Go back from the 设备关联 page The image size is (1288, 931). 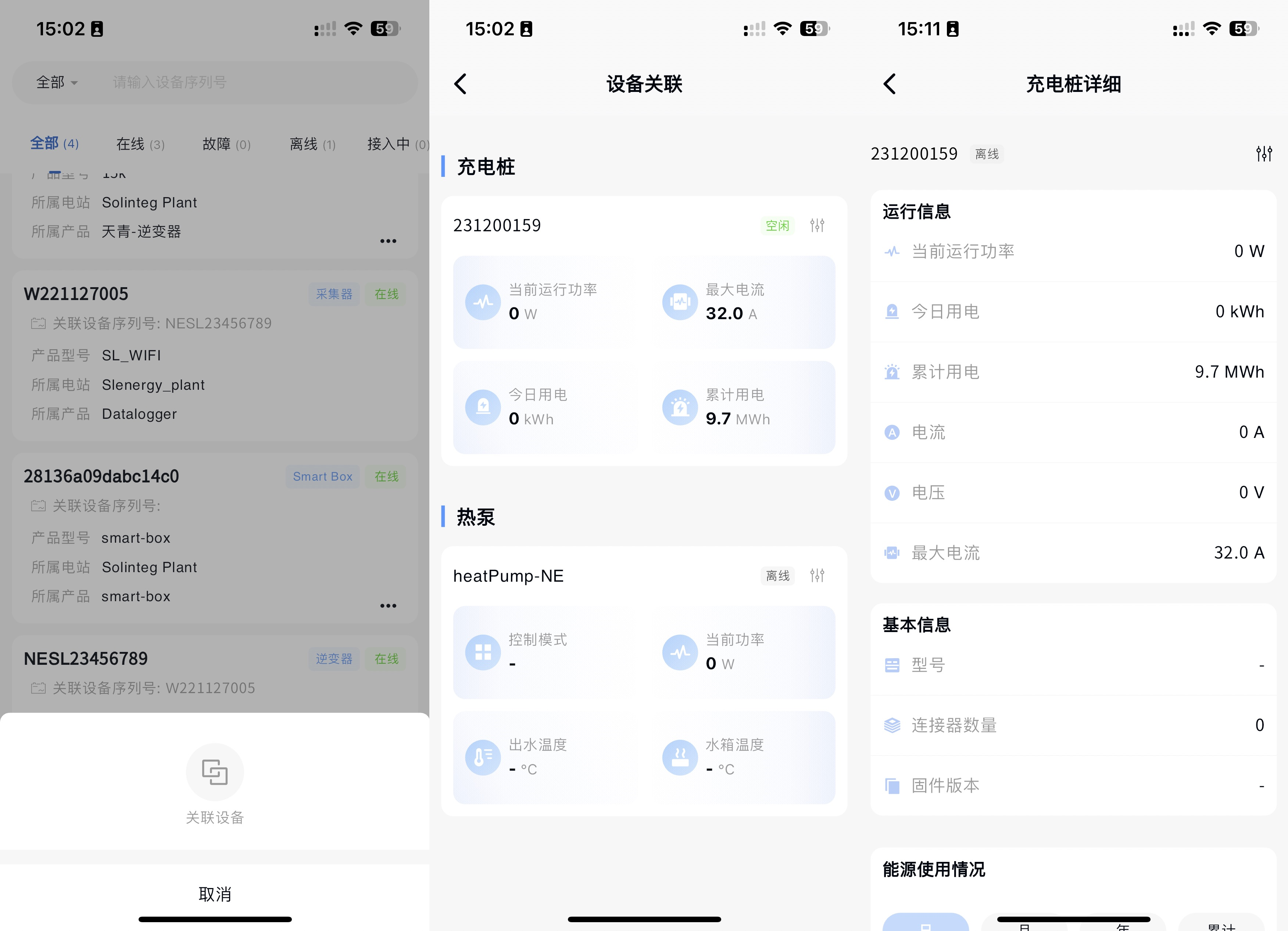tap(461, 84)
